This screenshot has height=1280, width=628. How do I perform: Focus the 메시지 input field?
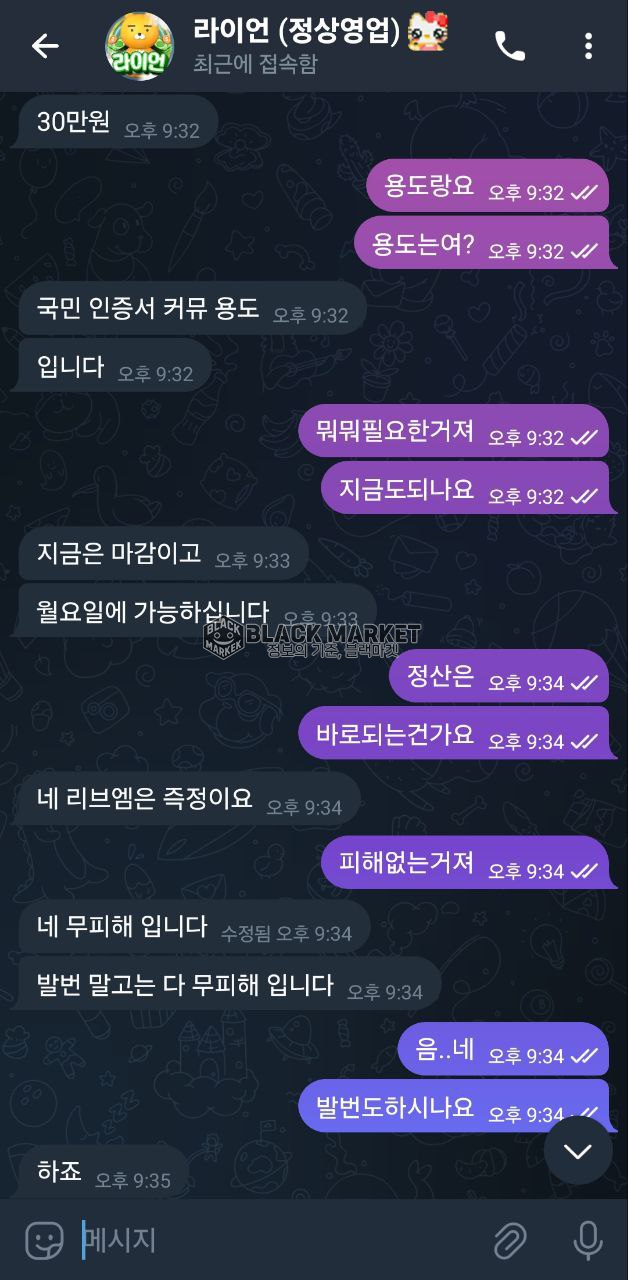click(x=280, y=1241)
